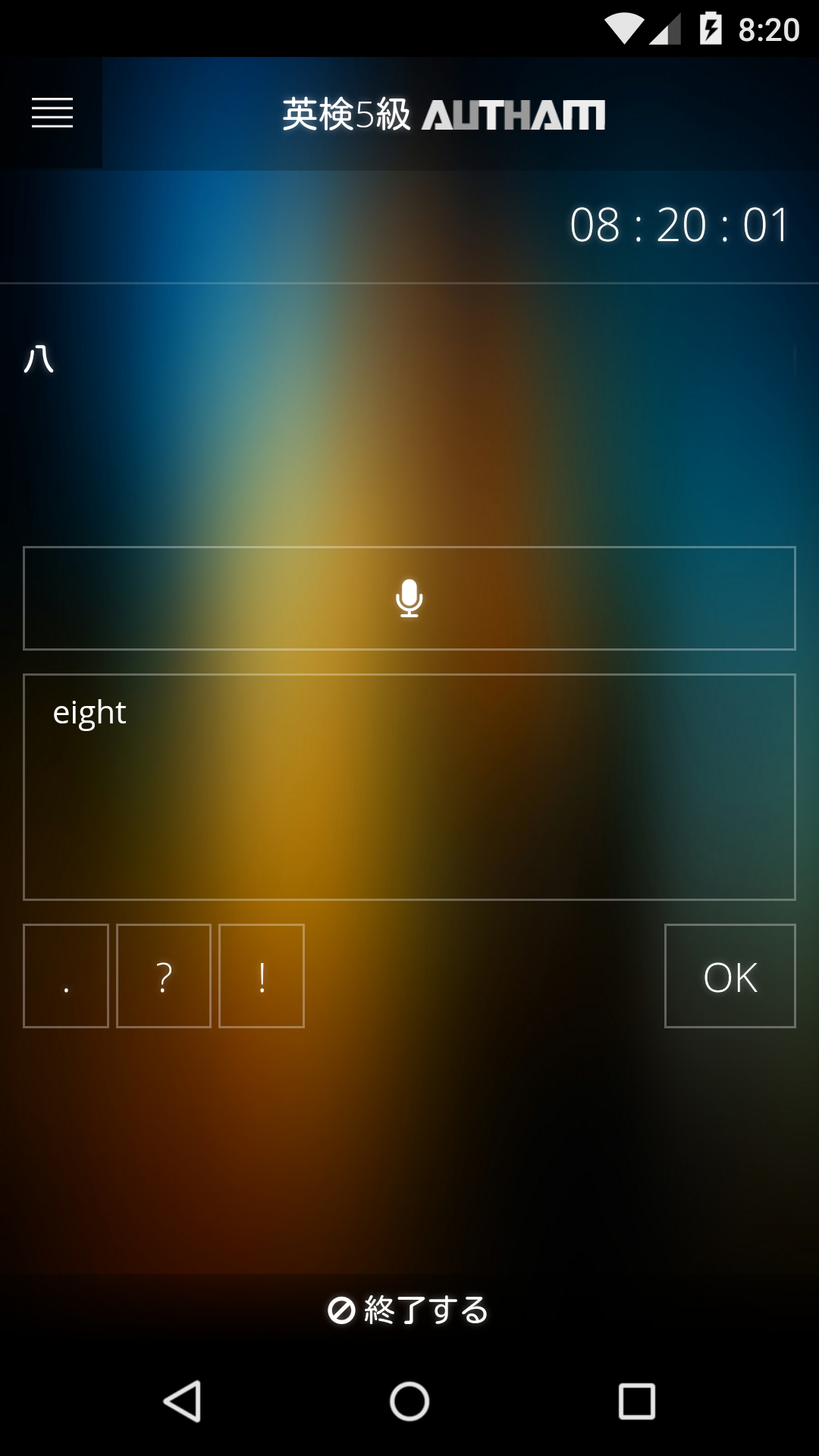Insert an exclamation mark
Image resolution: width=819 pixels, height=1456 pixels.
[x=262, y=976]
